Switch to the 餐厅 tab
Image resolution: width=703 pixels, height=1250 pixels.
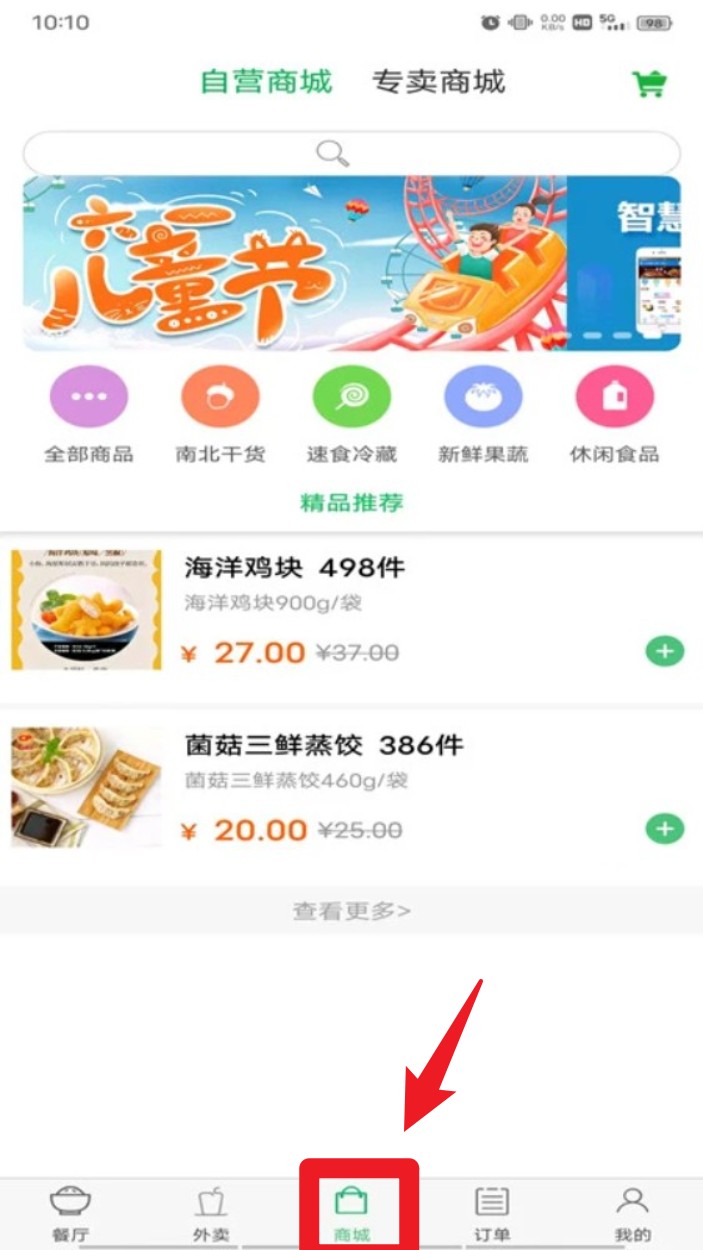point(70,1212)
